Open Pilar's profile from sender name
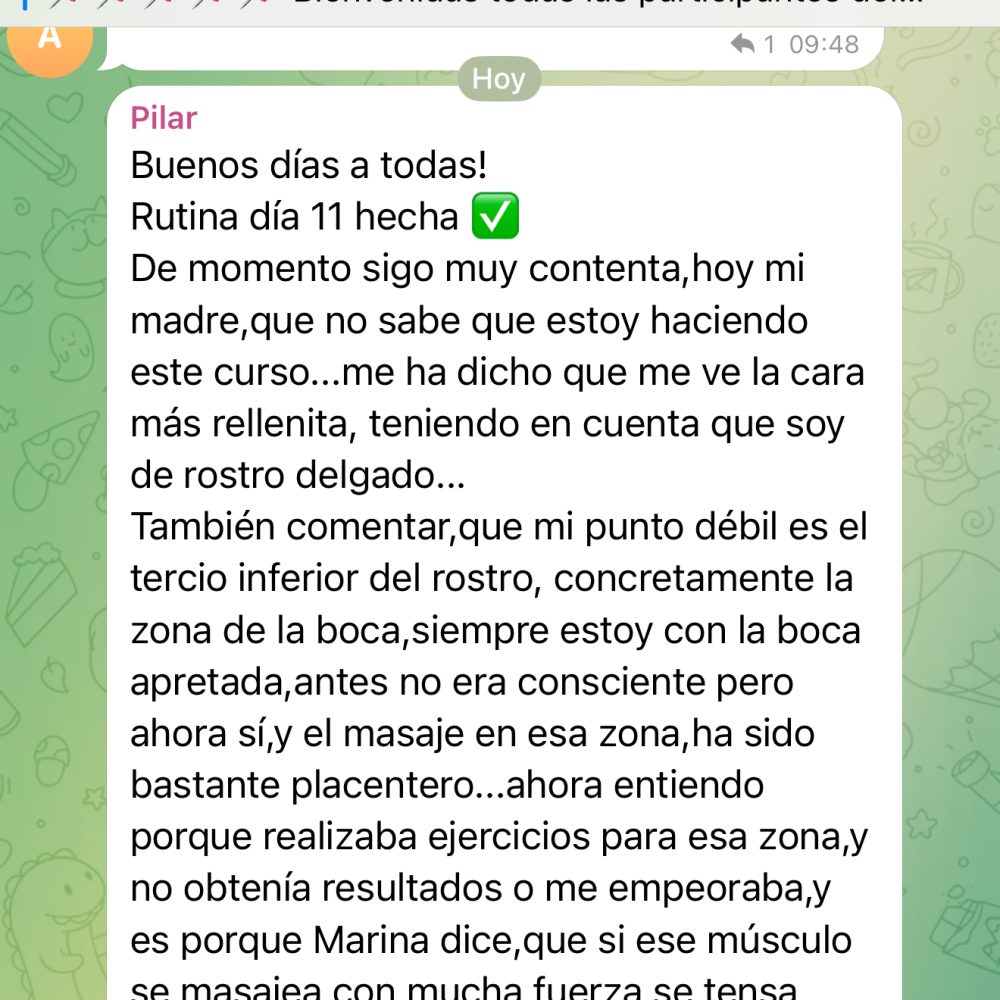Viewport: 1000px width, 1000px height. tap(164, 118)
